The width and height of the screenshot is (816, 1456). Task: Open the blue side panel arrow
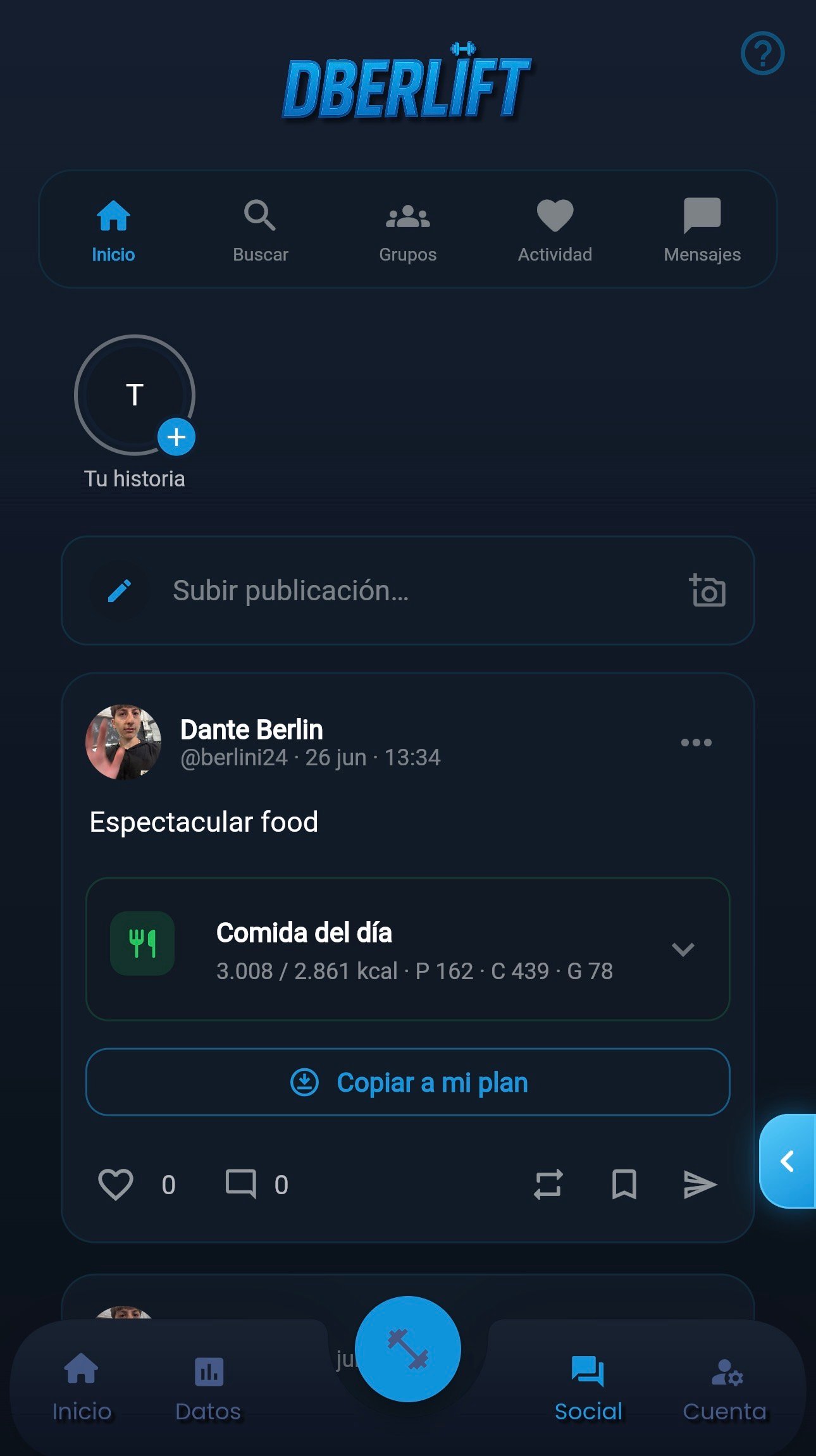pyautogui.click(x=788, y=1161)
